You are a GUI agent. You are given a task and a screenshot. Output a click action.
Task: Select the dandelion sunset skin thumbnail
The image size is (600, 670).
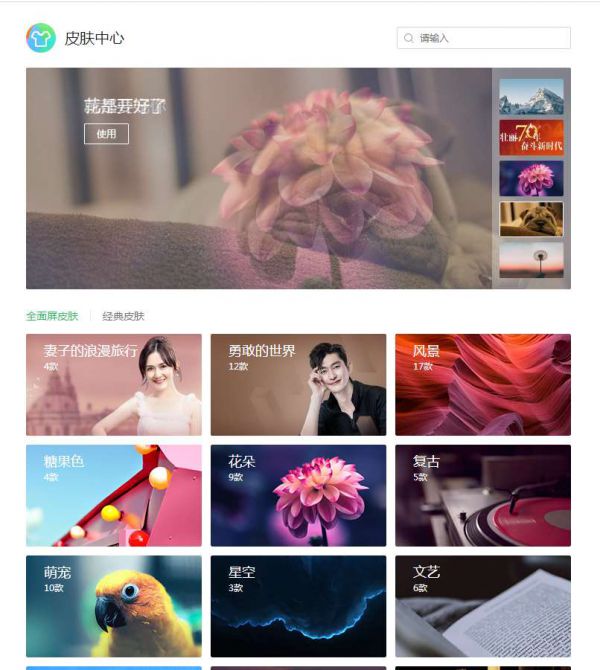tap(531, 260)
